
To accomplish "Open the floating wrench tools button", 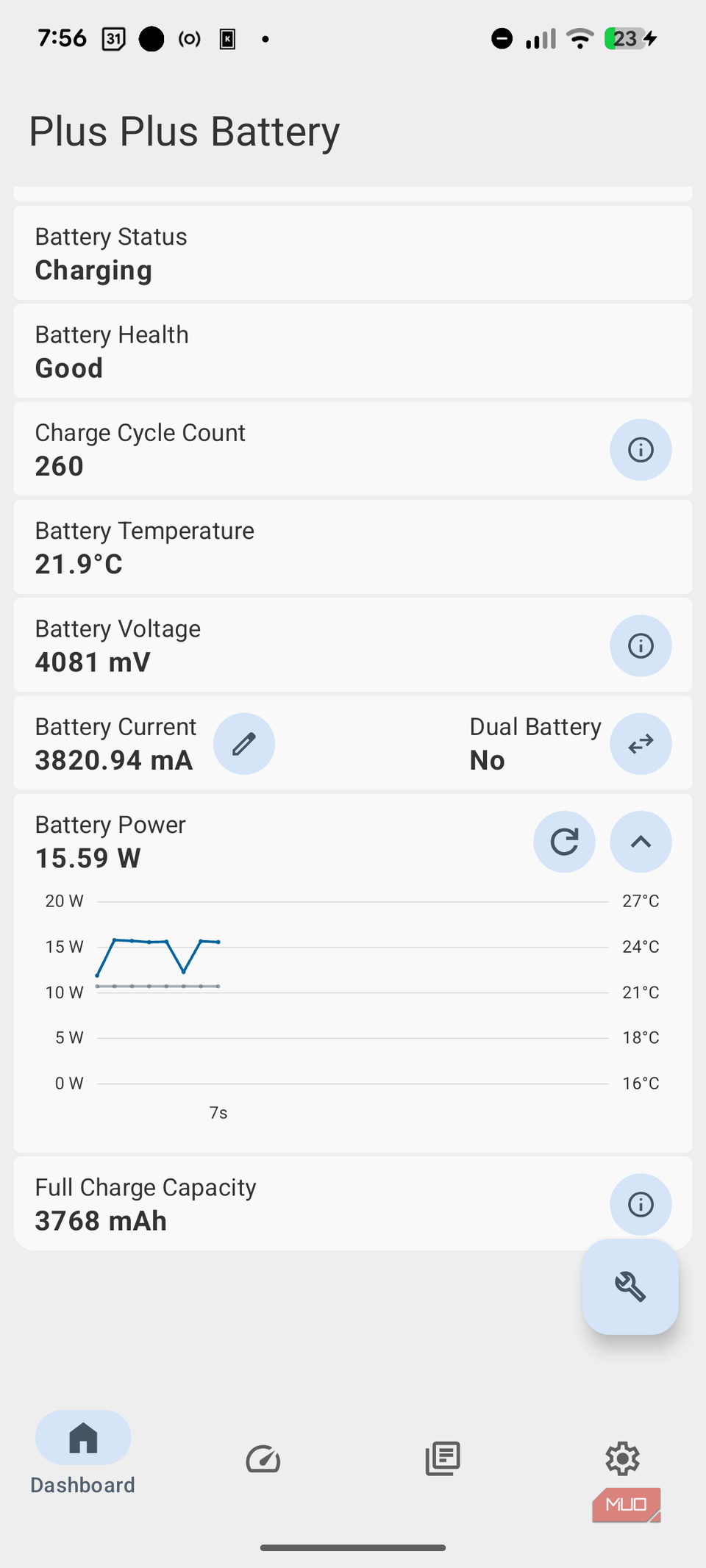I will coord(630,1286).
